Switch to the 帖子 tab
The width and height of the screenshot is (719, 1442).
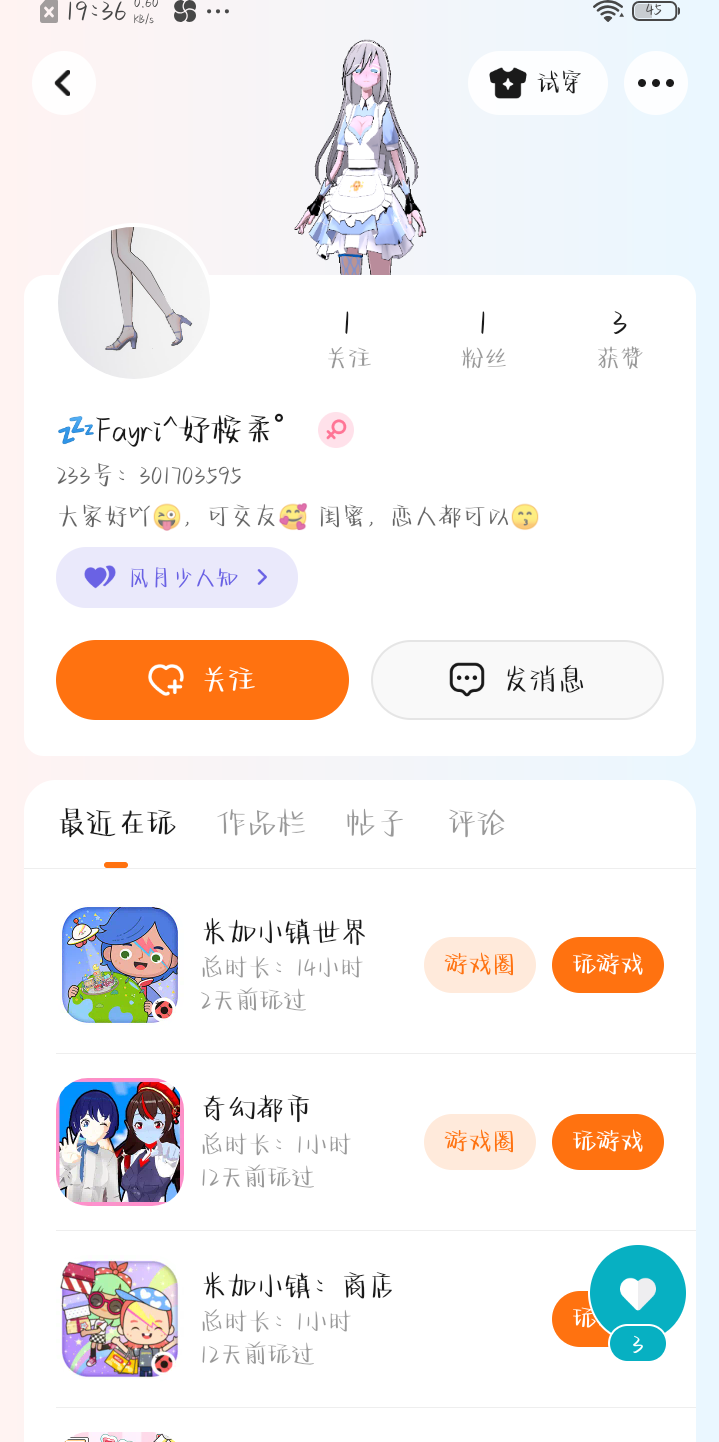point(375,823)
